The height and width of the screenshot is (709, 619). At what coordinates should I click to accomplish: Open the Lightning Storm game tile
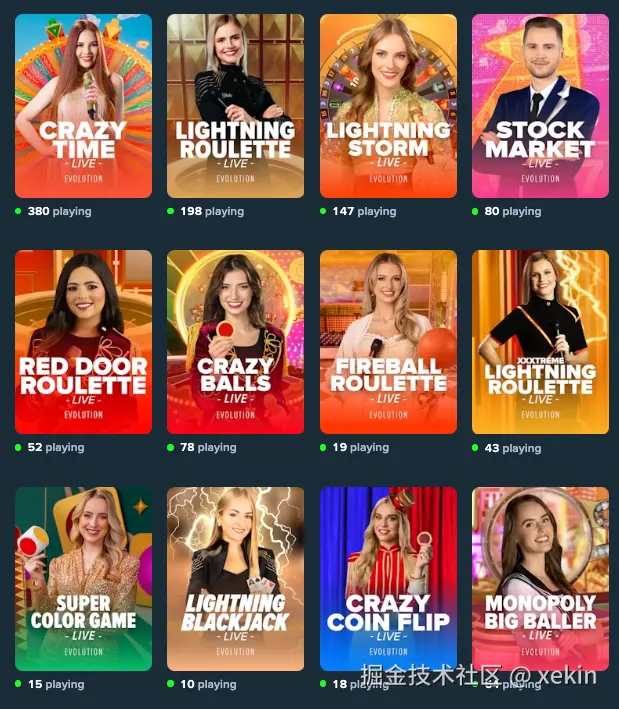click(x=388, y=106)
